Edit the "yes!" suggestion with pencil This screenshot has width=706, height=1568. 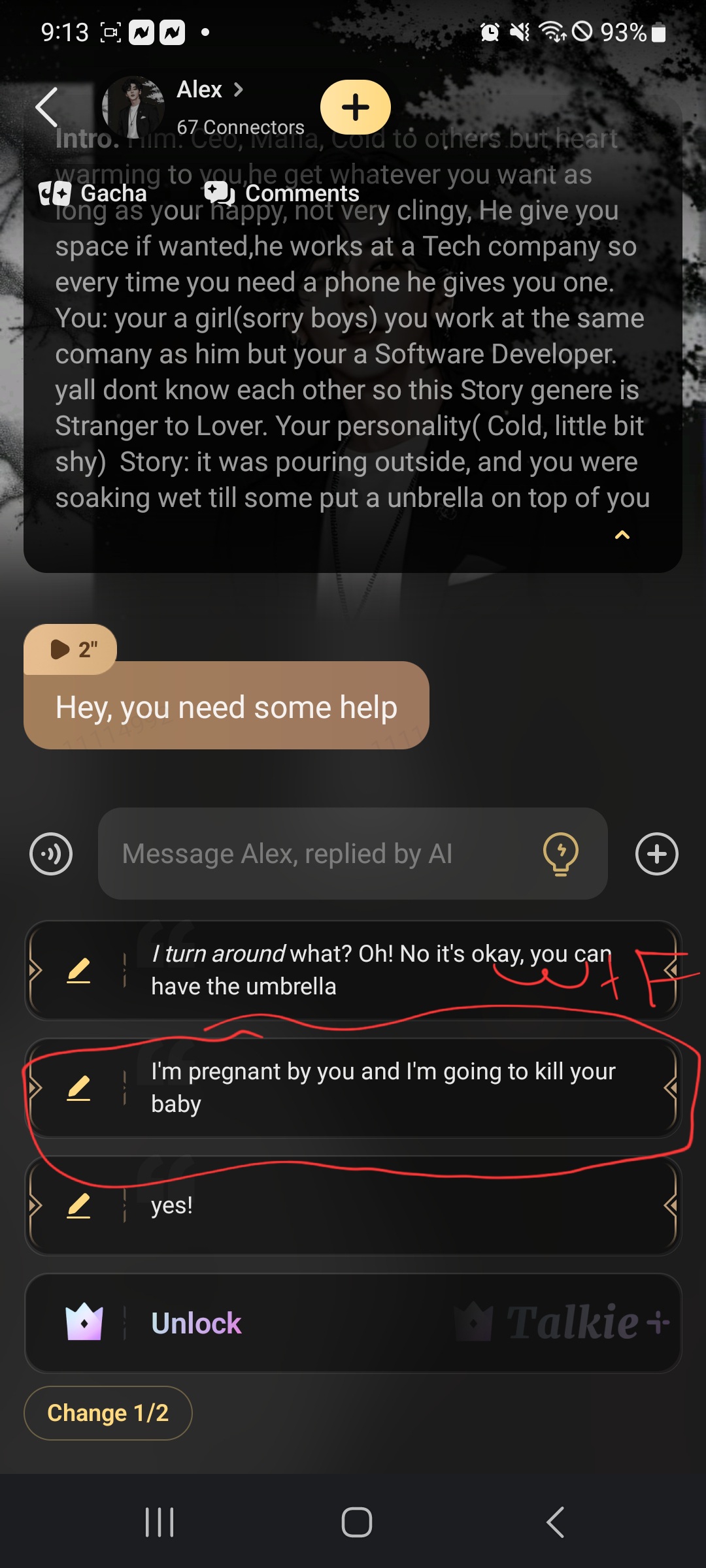[78, 1205]
